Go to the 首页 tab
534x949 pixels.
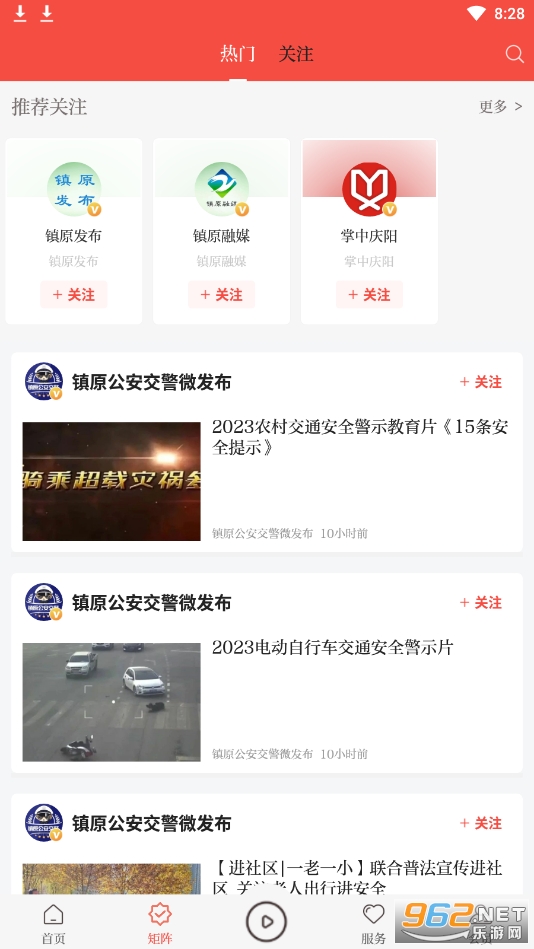[x=53, y=924]
